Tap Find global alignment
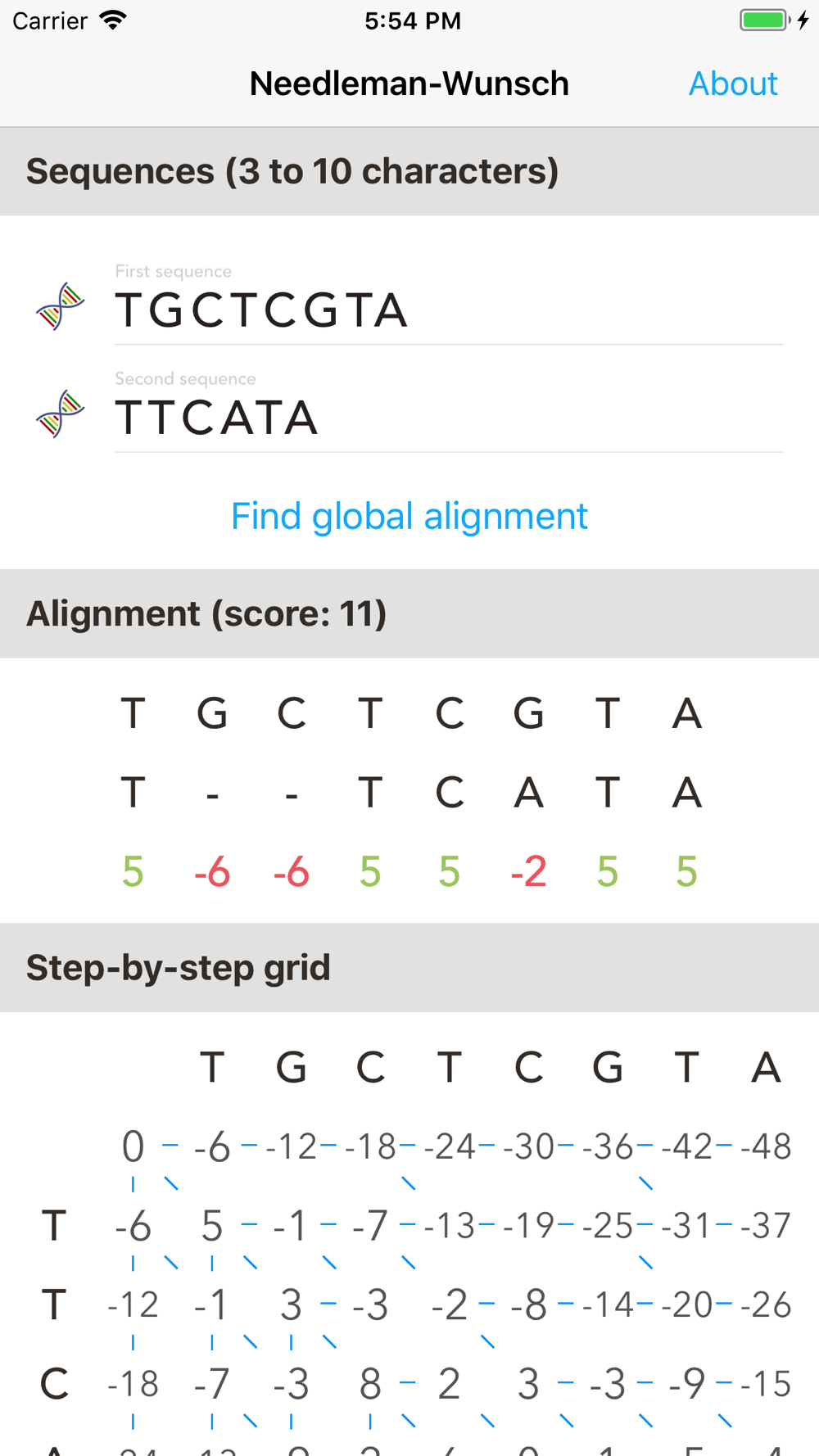 (409, 516)
